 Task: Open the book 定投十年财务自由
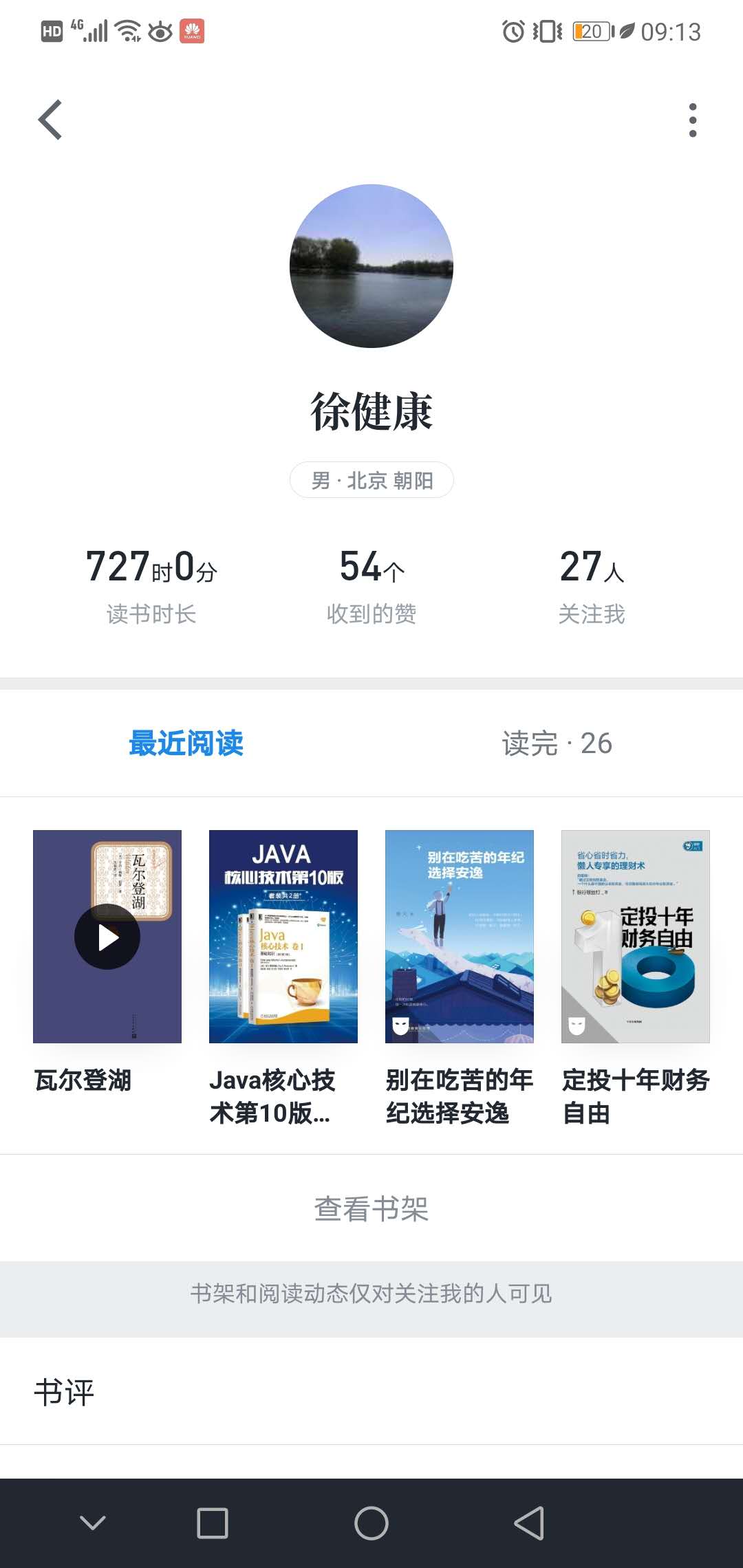coord(636,937)
